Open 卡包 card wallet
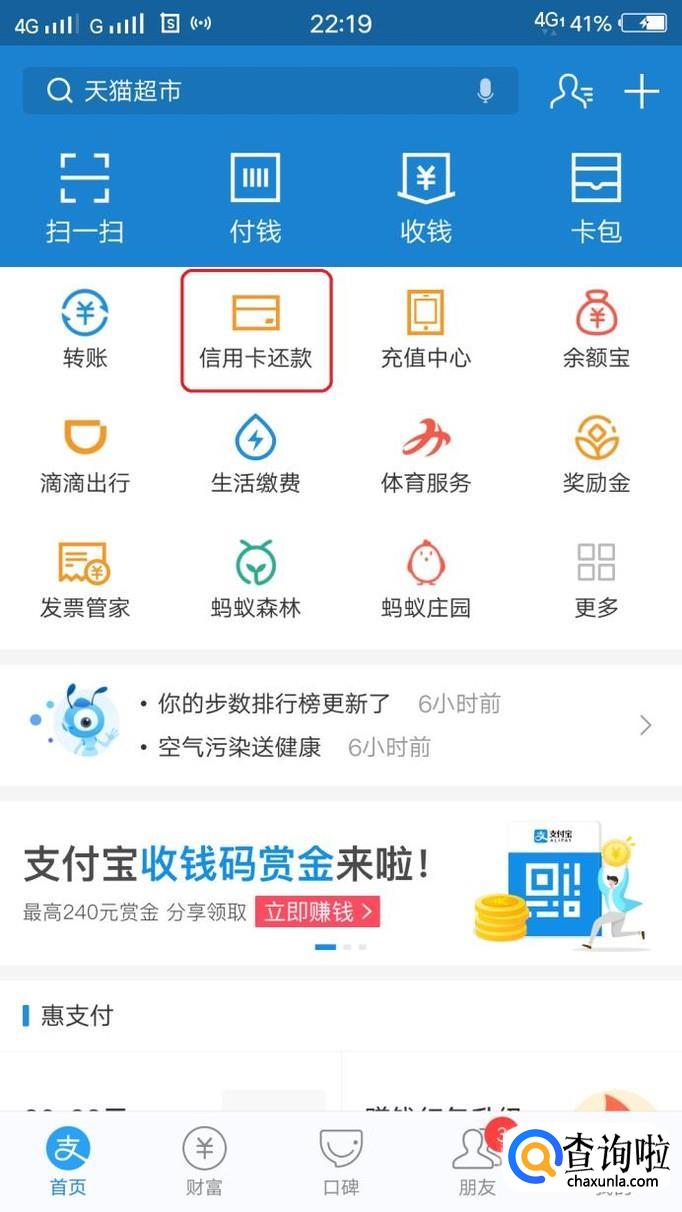Image resolution: width=682 pixels, height=1212 pixels. [596, 197]
